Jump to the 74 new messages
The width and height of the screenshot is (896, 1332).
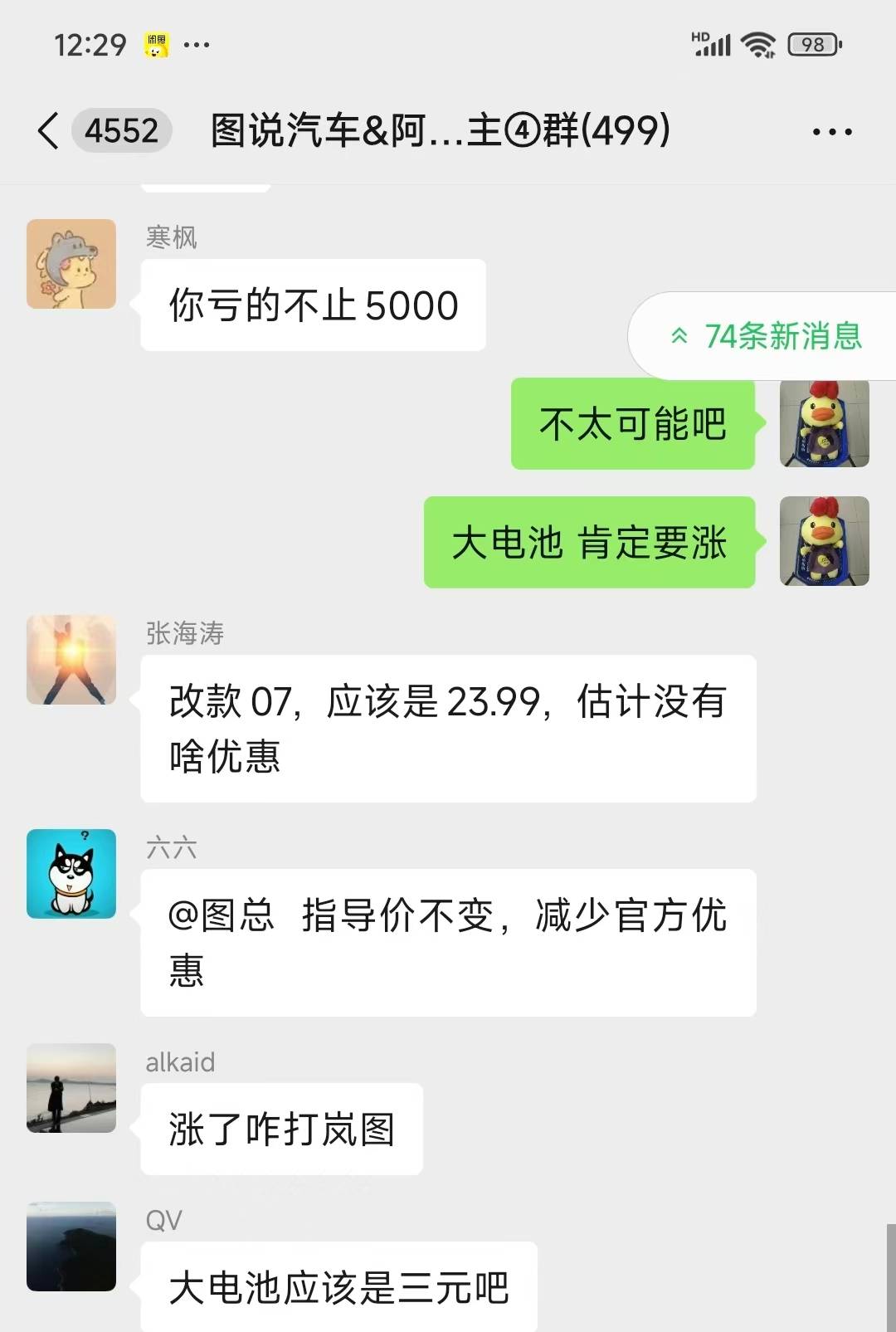pyautogui.click(x=767, y=336)
